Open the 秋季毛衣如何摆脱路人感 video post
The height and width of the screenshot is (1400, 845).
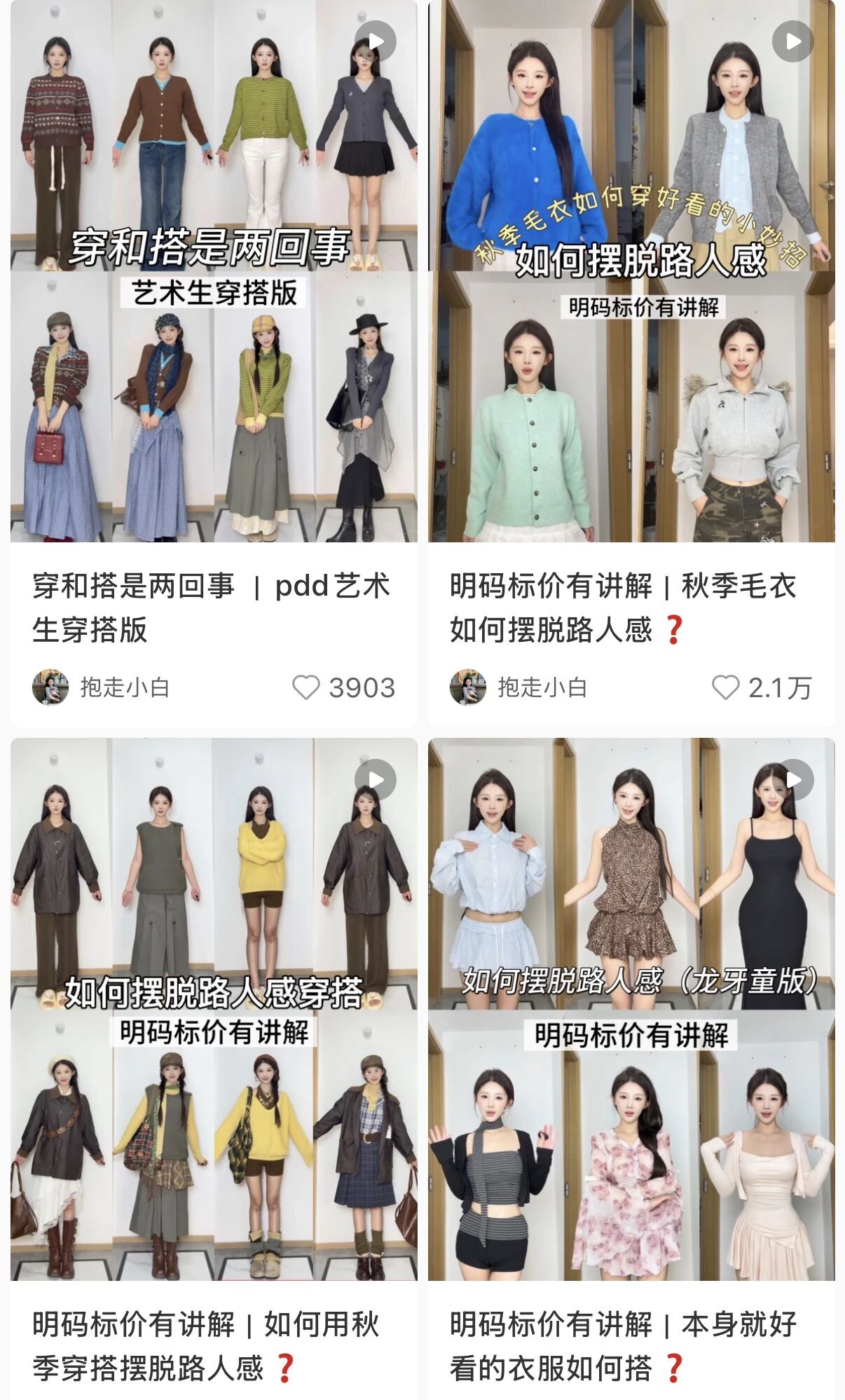631,273
